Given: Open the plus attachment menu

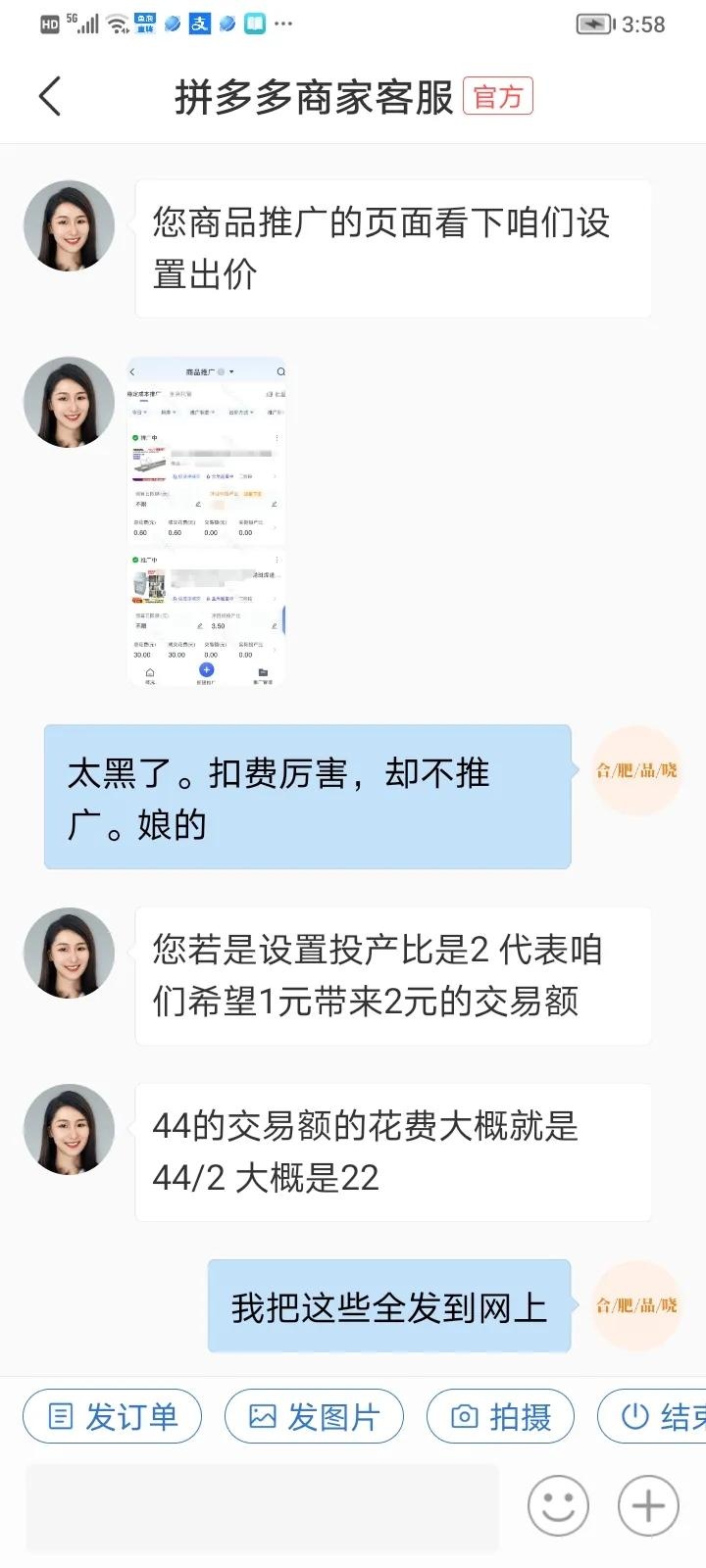Looking at the screenshot, I should click(648, 1506).
